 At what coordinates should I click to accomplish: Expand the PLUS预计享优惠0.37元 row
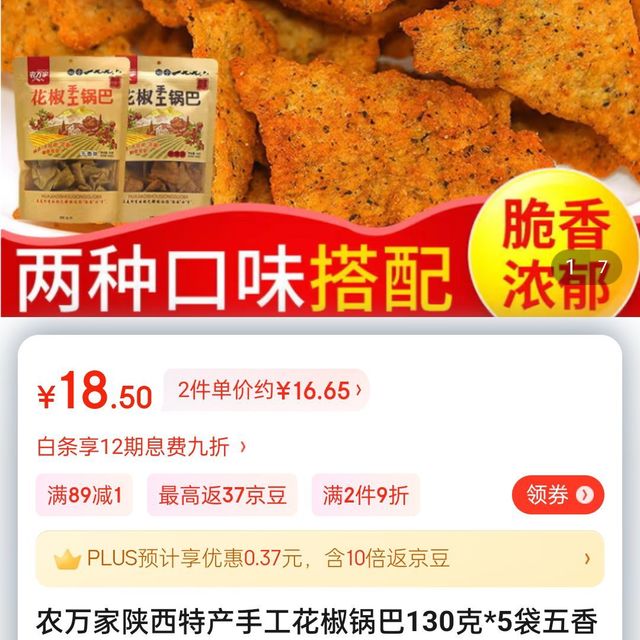(x=320, y=558)
